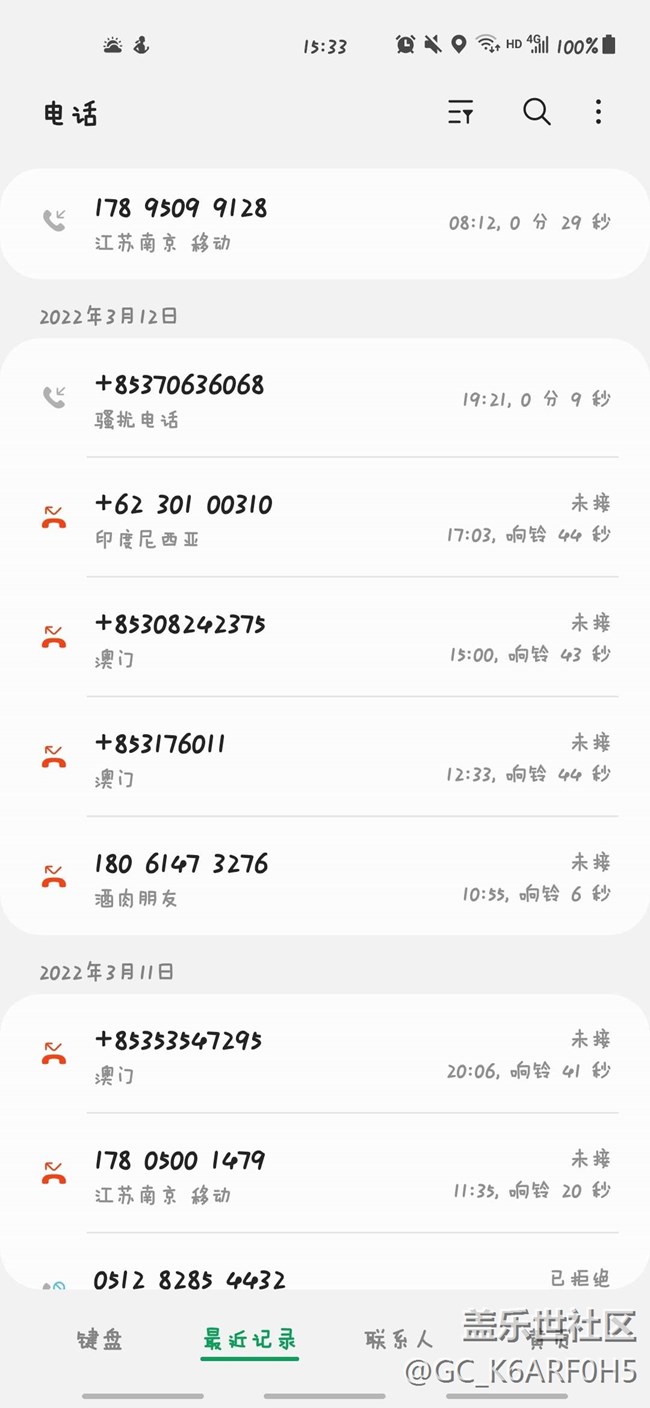Screen dimensions: 650x1408
Task: Open the rejected call 0512 8285 4432
Action: click(x=324, y=1278)
